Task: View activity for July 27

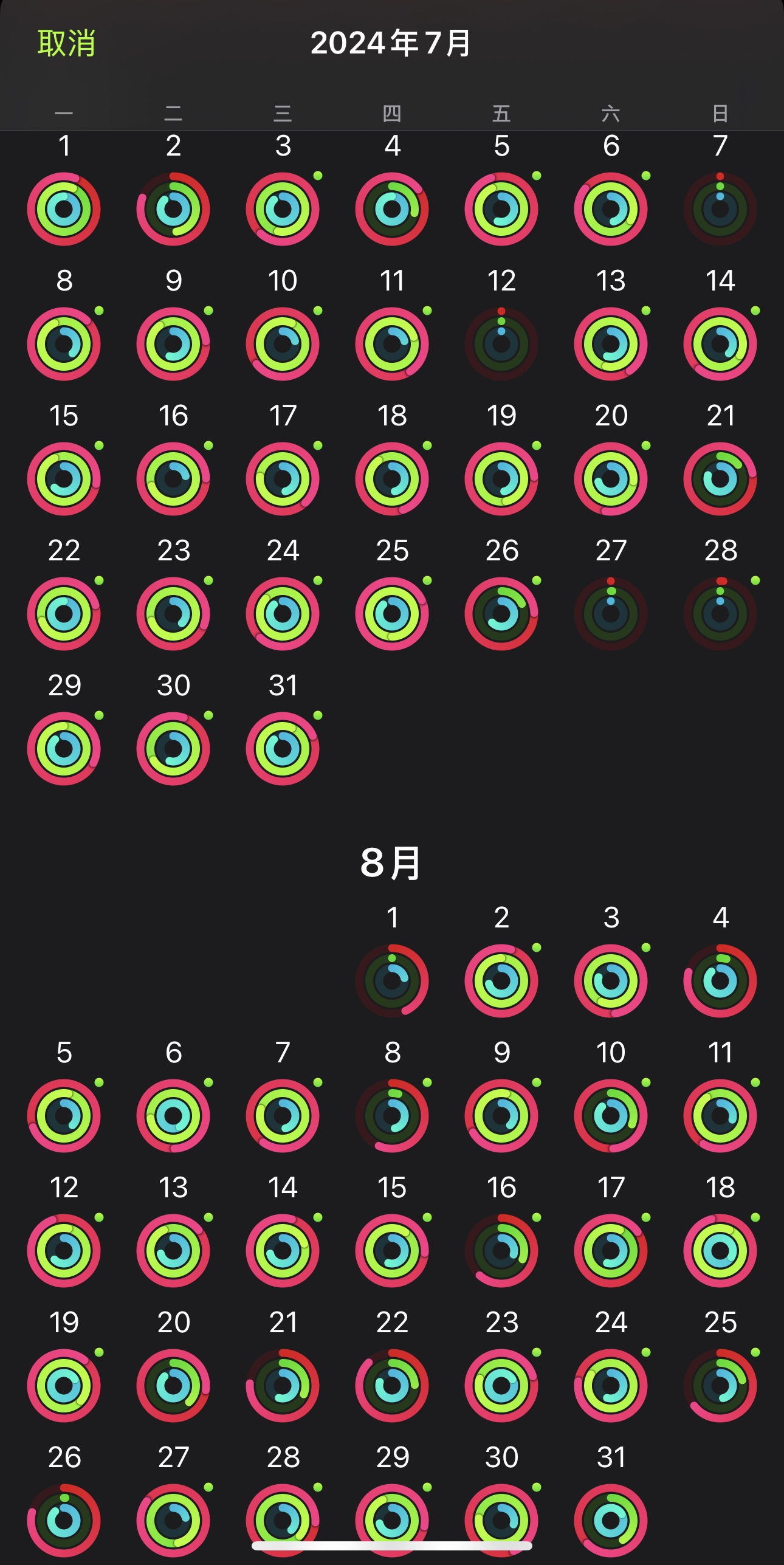Action: [x=611, y=614]
